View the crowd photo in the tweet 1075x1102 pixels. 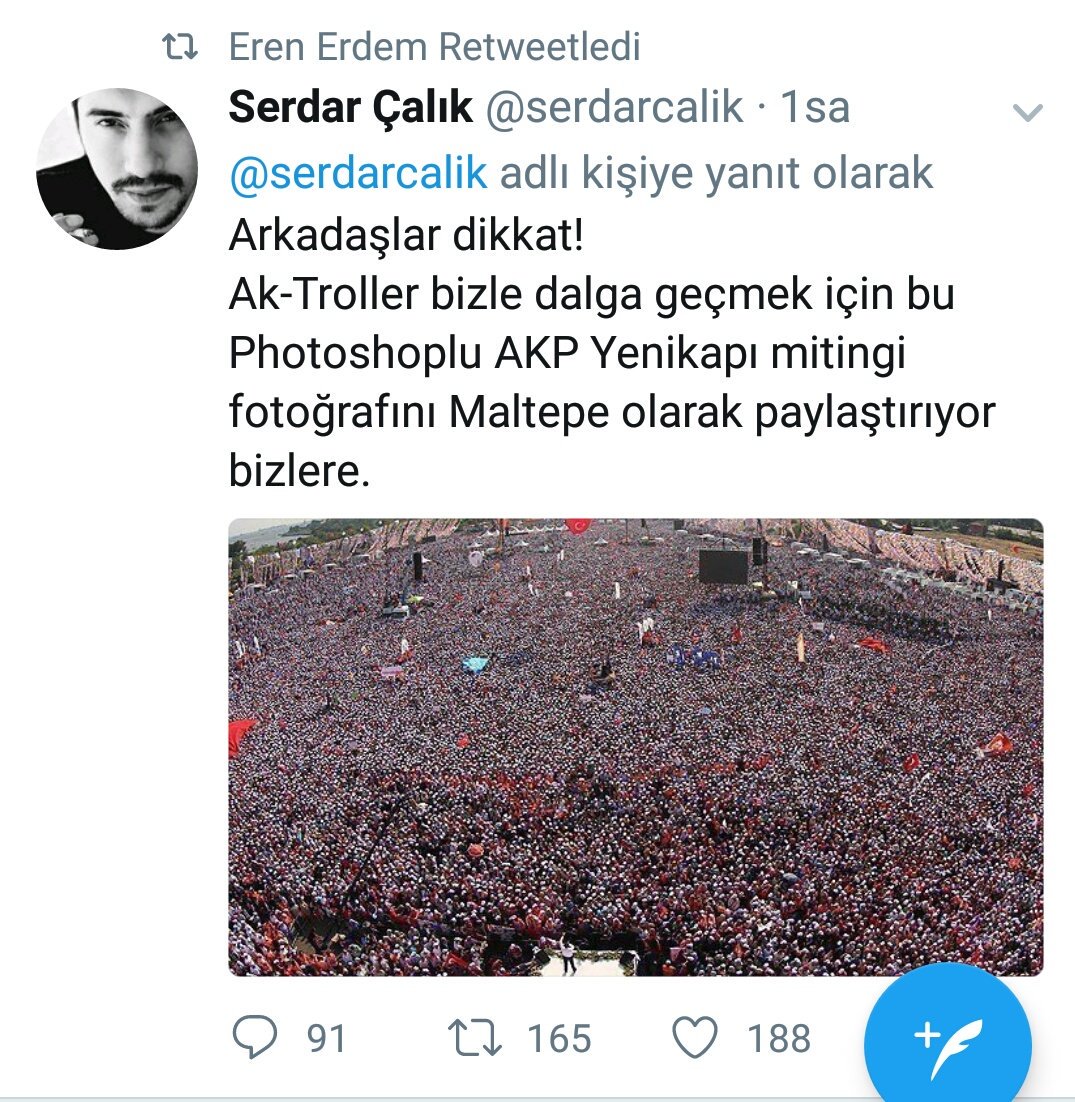635,746
